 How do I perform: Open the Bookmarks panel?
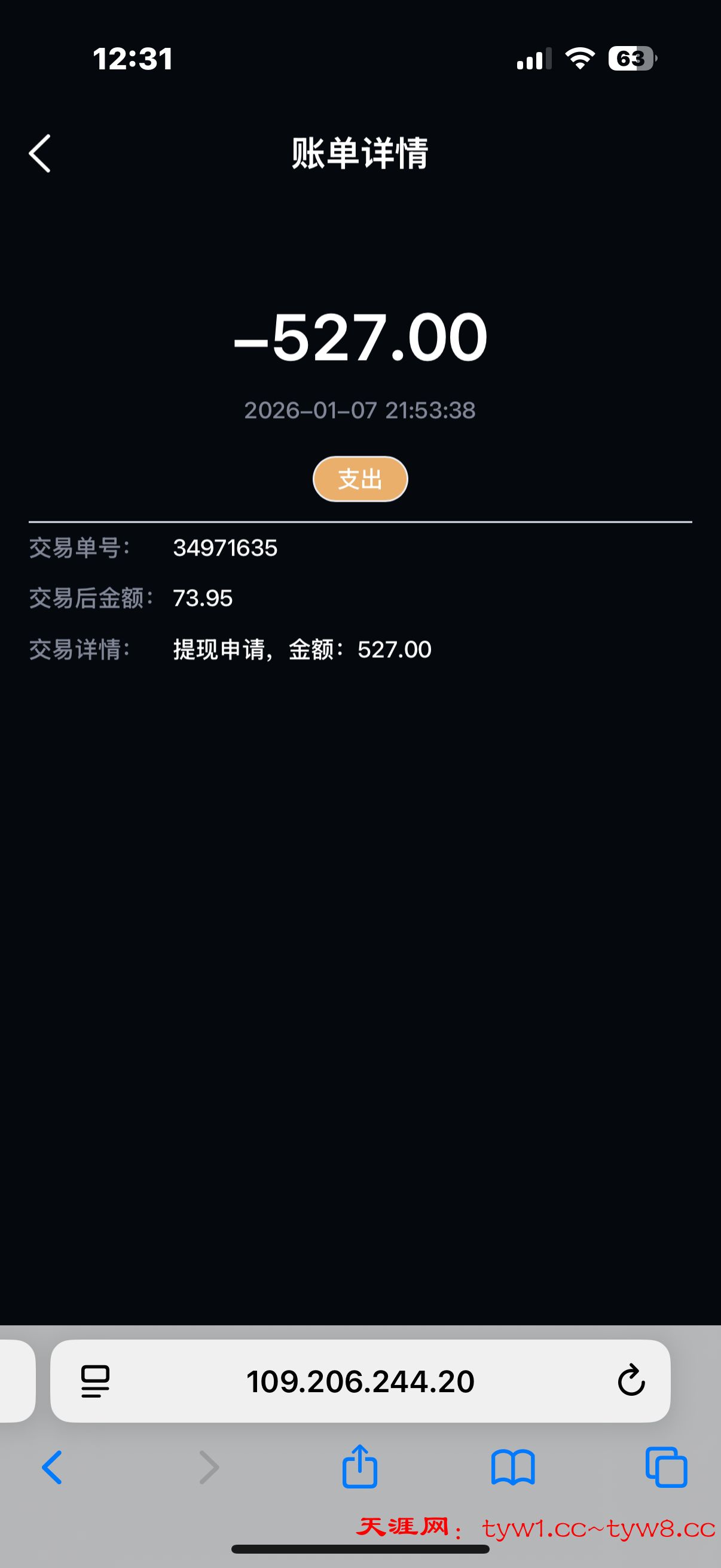click(x=513, y=1467)
